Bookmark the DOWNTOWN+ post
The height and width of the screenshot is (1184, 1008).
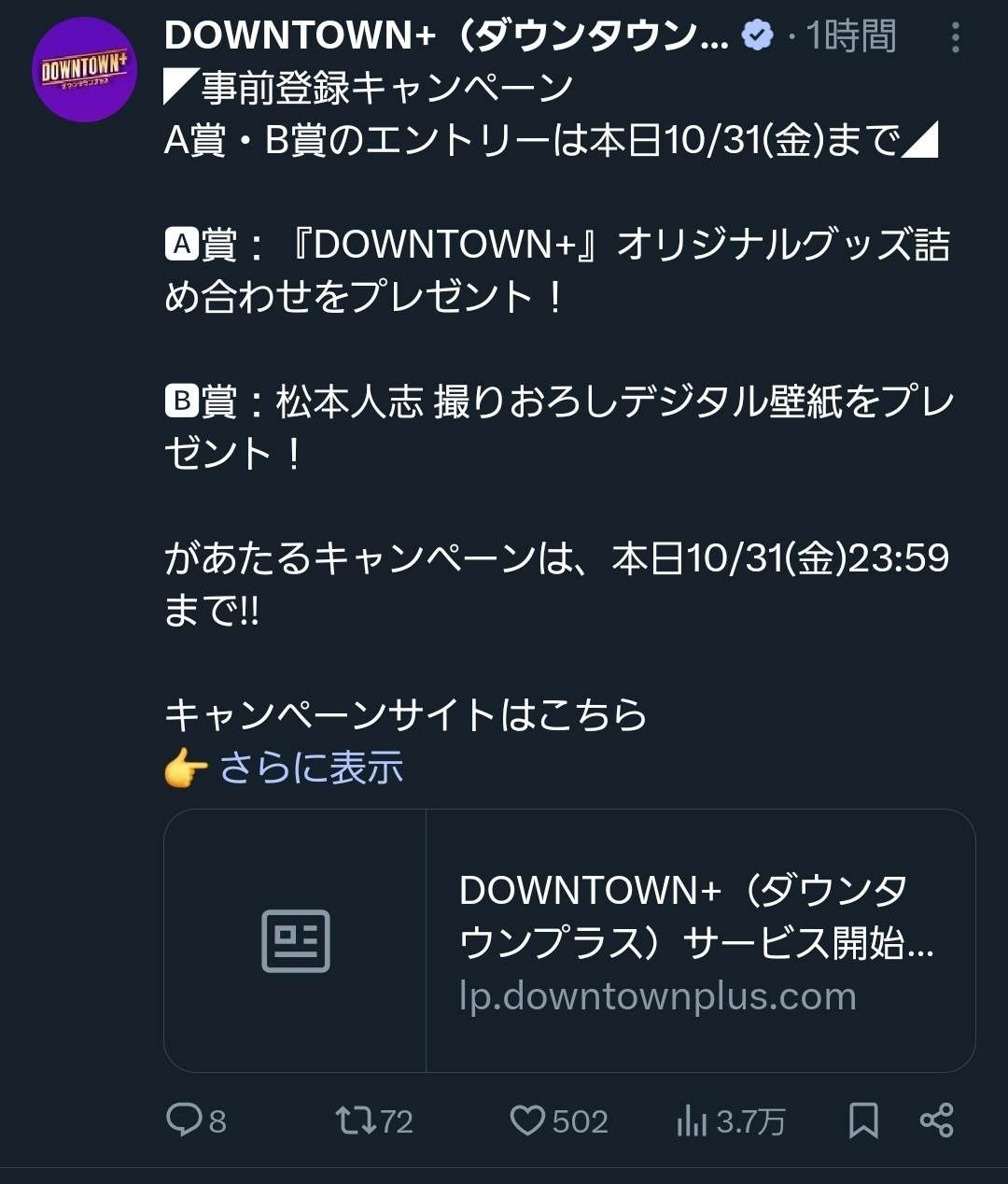(863, 1120)
